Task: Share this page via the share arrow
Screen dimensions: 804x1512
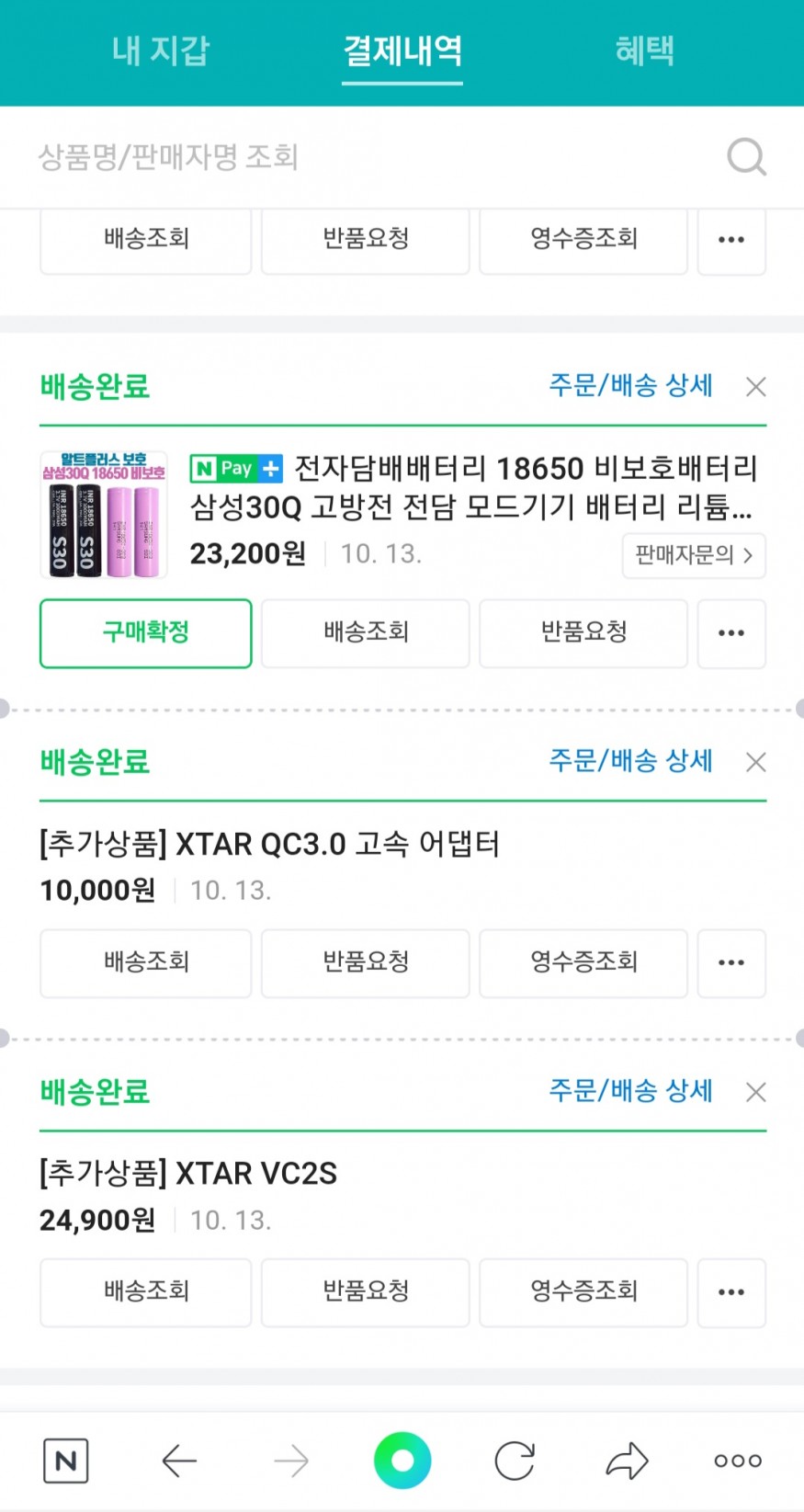Action: (x=627, y=1461)
